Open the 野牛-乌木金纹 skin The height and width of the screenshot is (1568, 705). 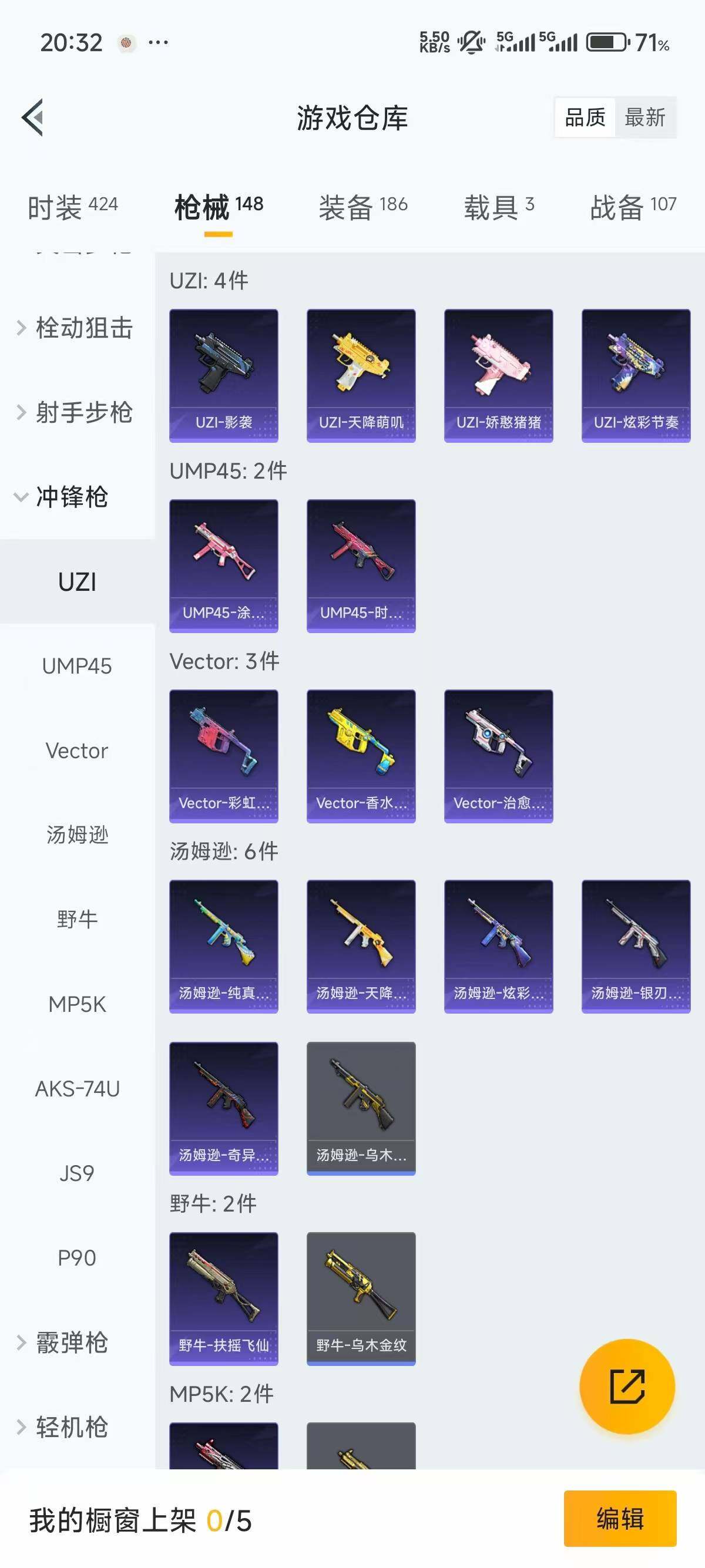pyautogui.click(x=361, y=1298)
